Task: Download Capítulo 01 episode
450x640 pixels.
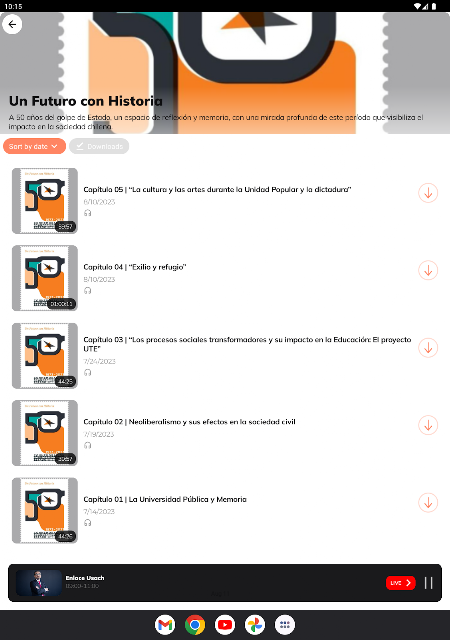Action: coord(428,502)
